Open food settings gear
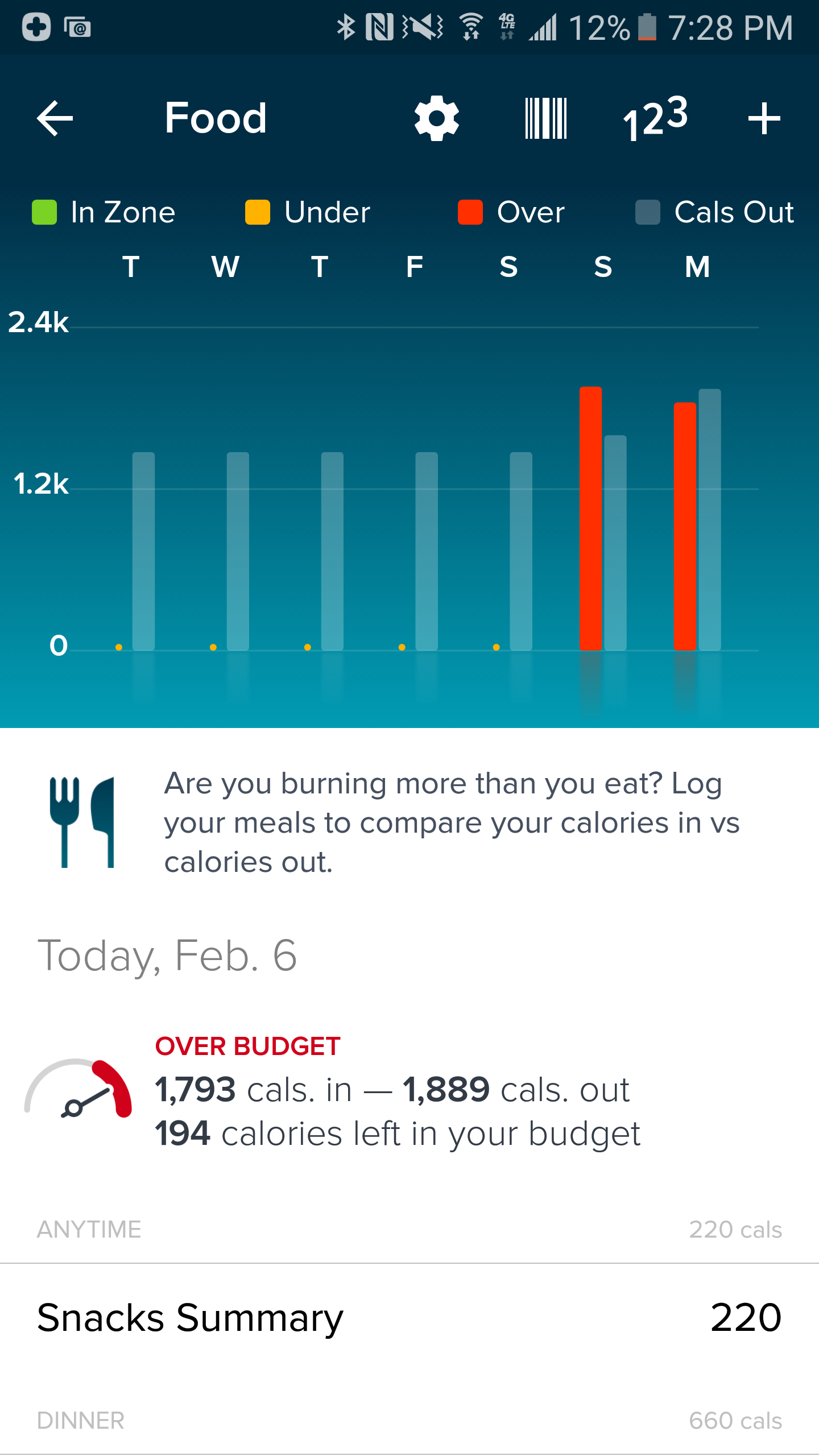The width and height of the screenshot is (819, 1456). pos(436,118)
